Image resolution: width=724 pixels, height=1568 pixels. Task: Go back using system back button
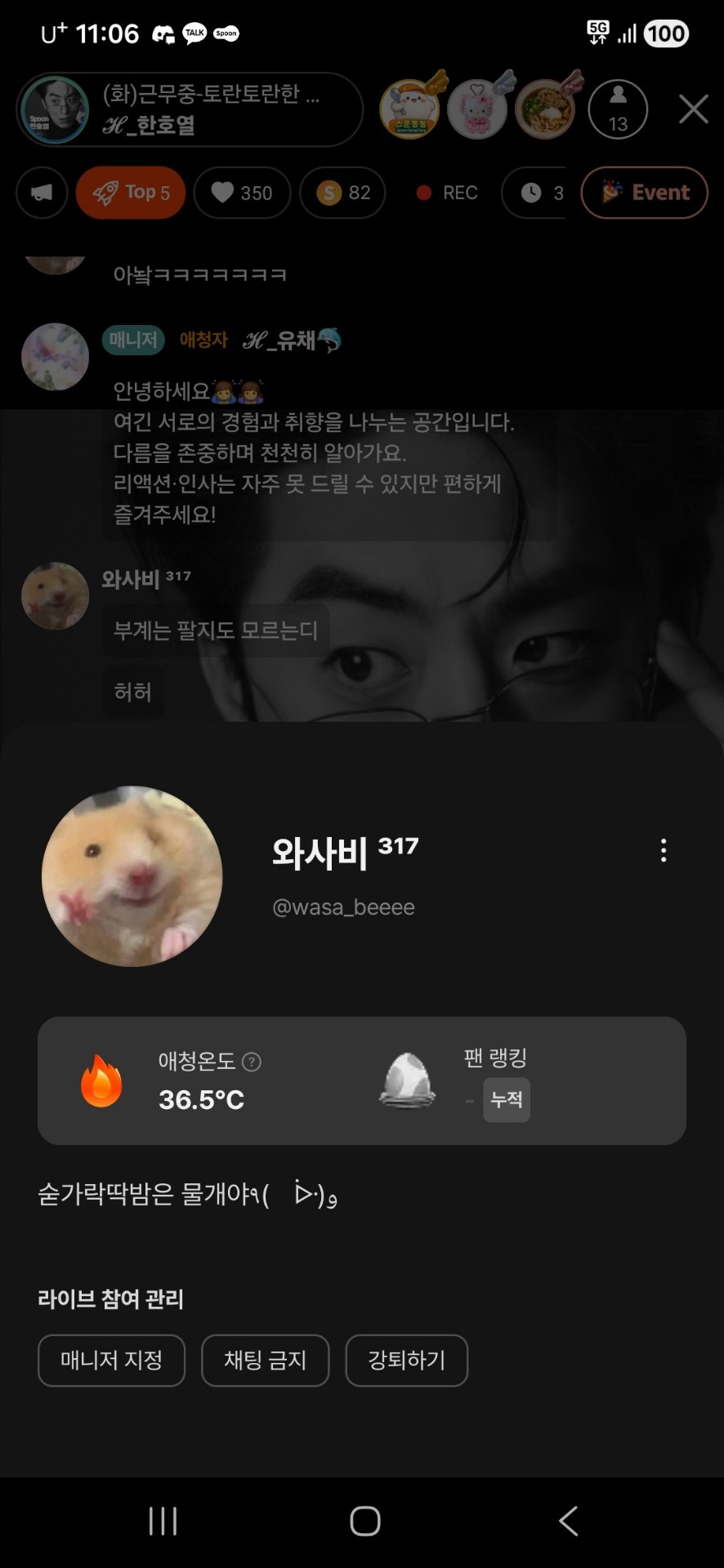[x=569, y=1521]
